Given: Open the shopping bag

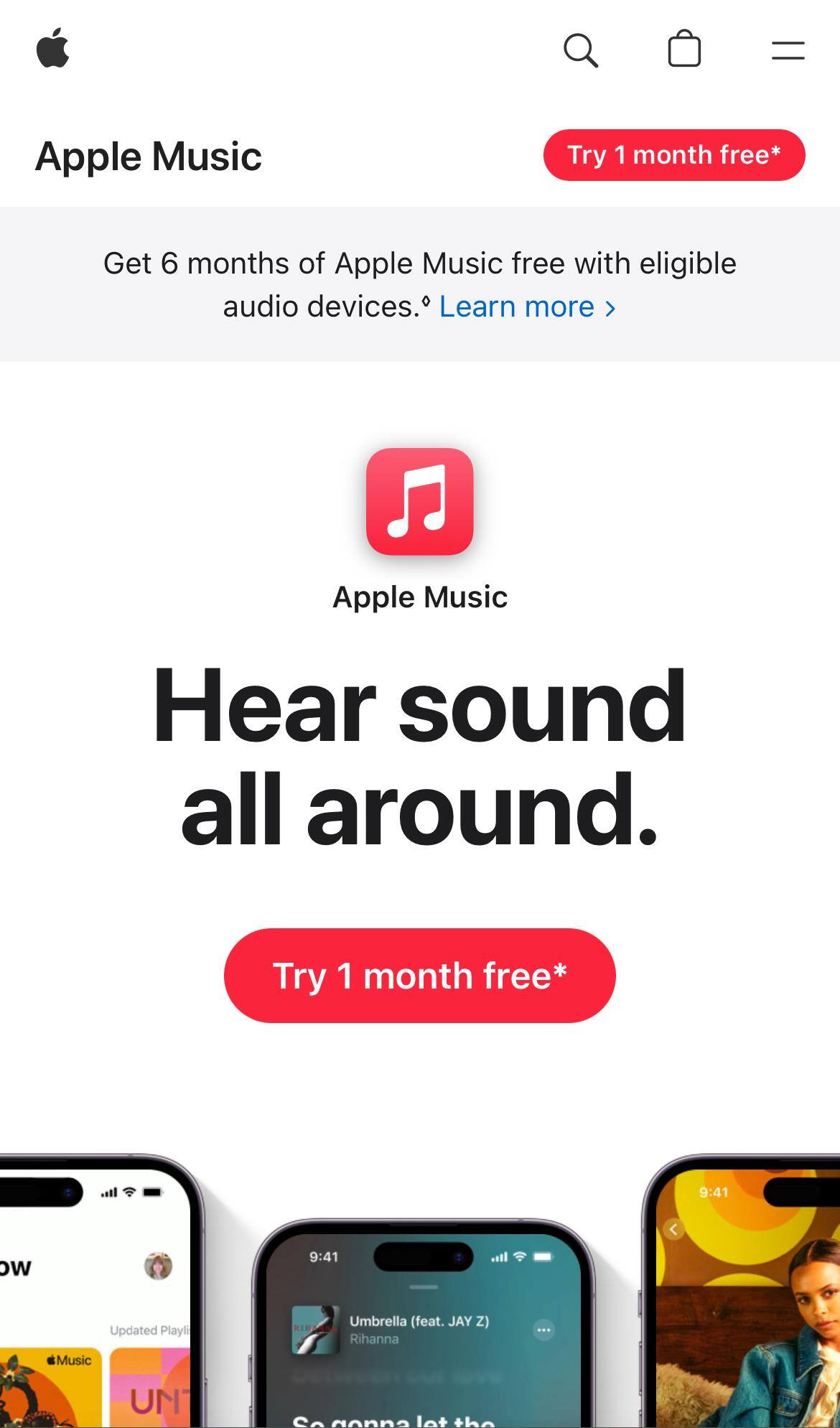Looking at the screenshot, I should click(x=684, y=50).
